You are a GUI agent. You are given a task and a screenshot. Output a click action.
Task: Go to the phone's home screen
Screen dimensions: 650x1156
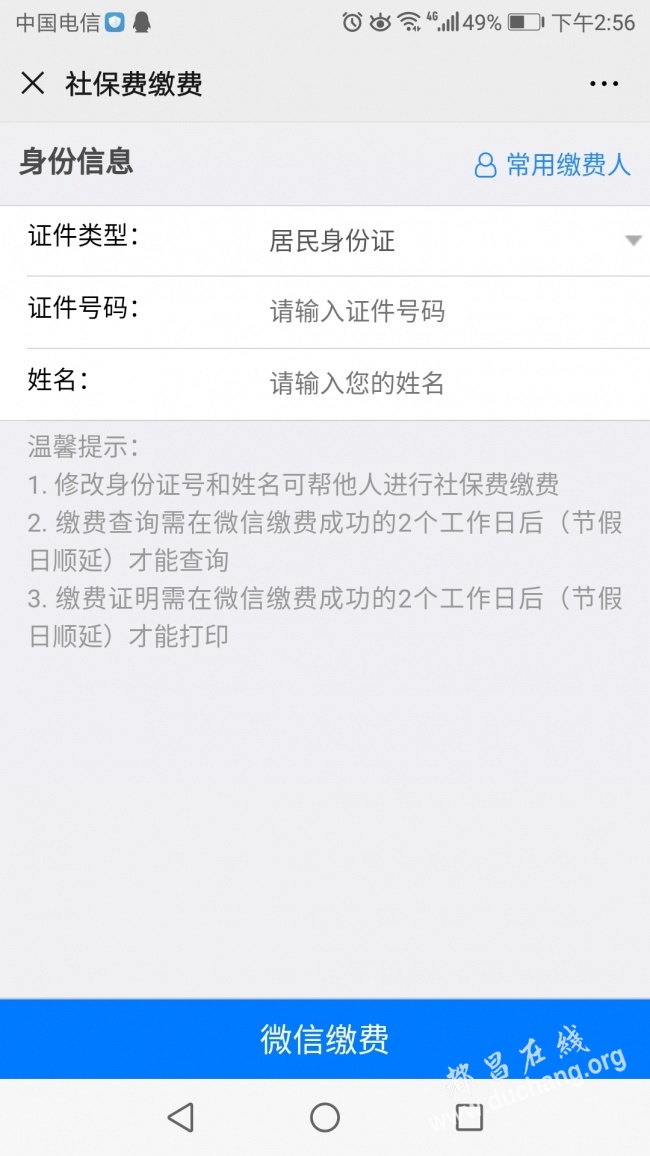(x=325, y=1117)
